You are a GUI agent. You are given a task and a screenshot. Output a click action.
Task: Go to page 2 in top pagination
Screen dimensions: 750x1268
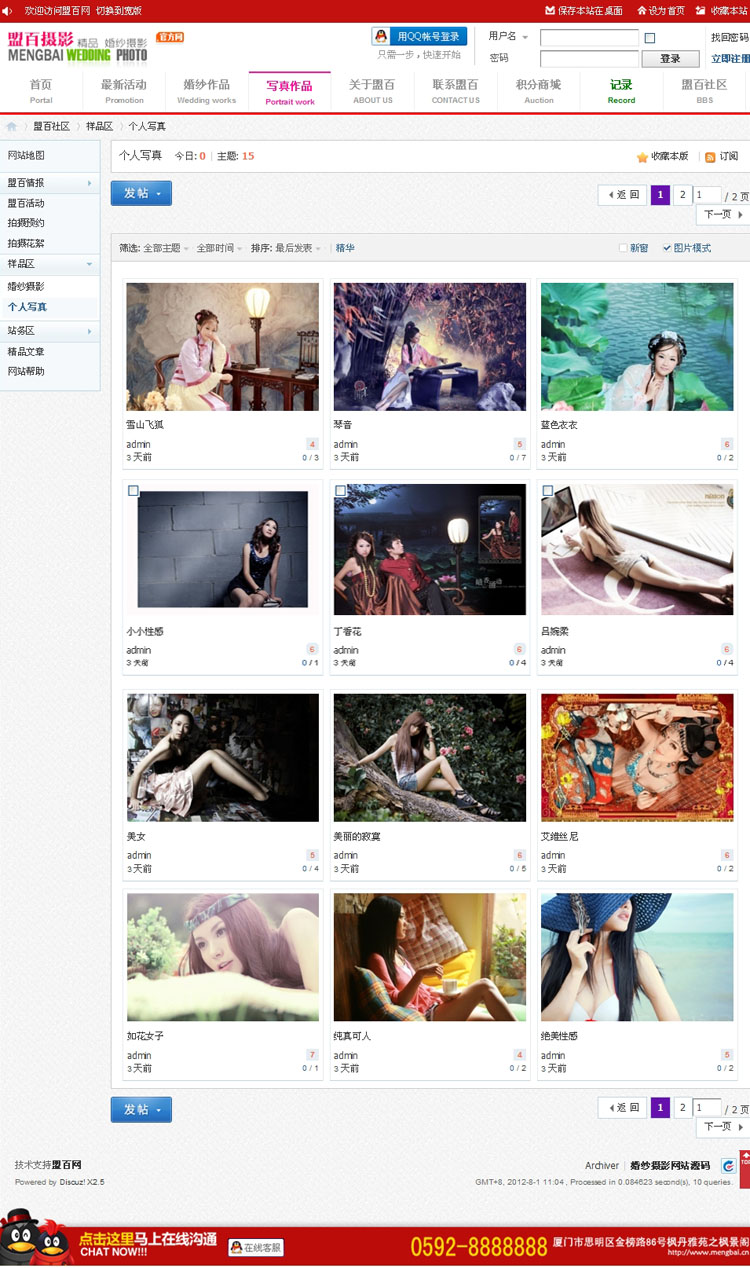(x=682, y=195)
